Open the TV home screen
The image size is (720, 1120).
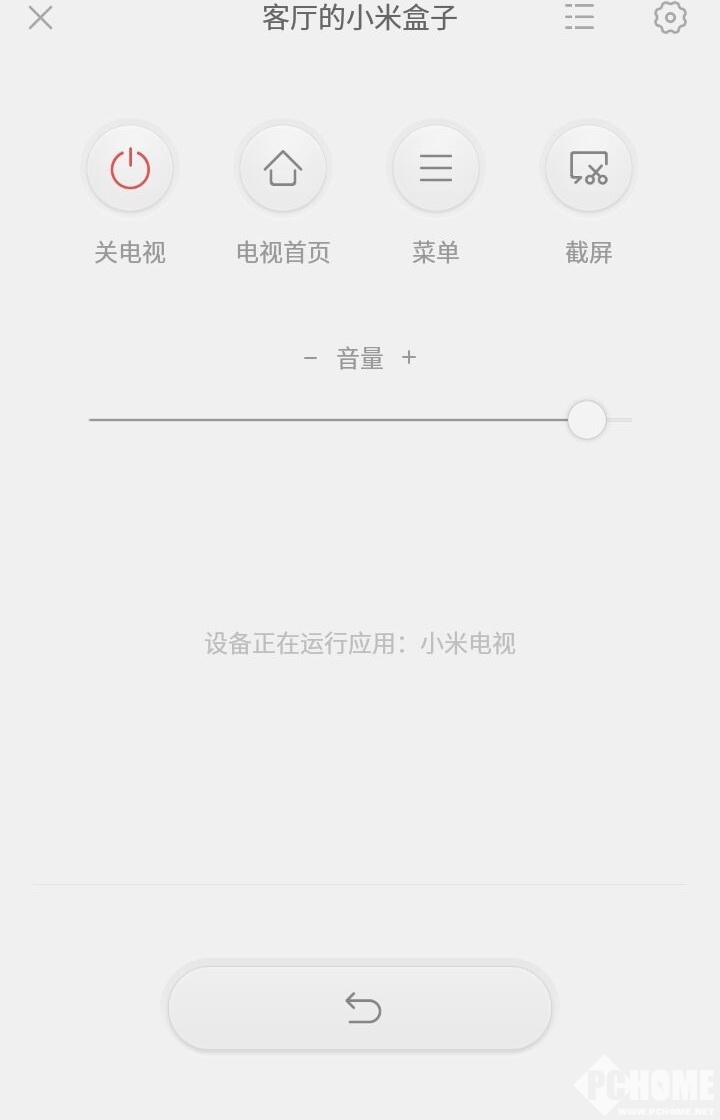[x=283, y=168]
